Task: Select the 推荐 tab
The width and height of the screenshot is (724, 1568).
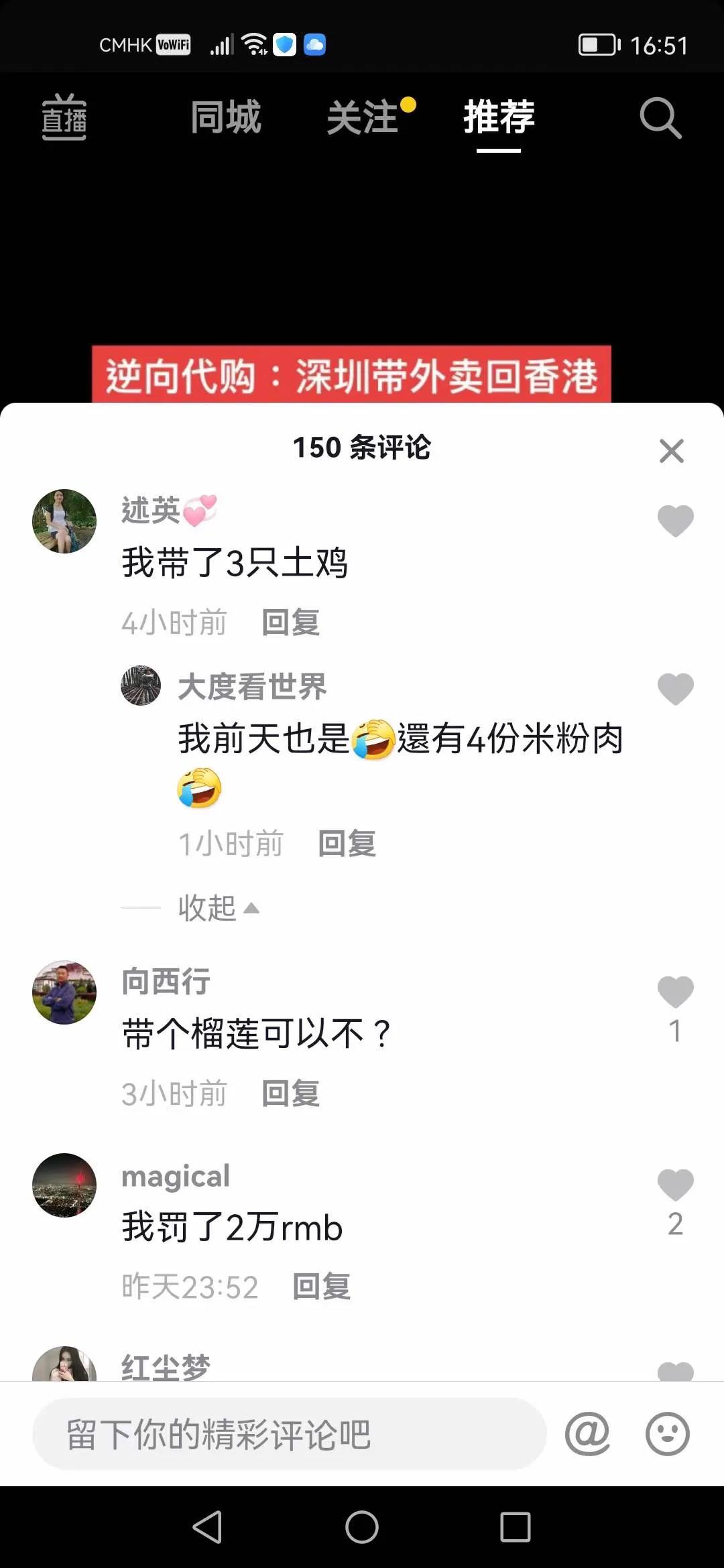Action: [497, 117]
